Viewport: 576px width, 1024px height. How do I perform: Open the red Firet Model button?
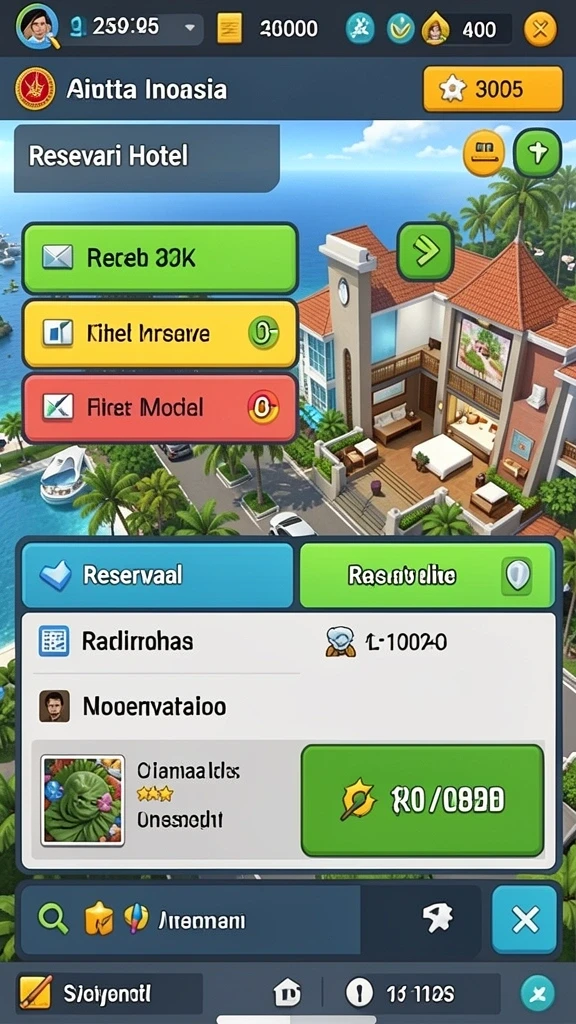pyautogui.click(x=161, y=408)
